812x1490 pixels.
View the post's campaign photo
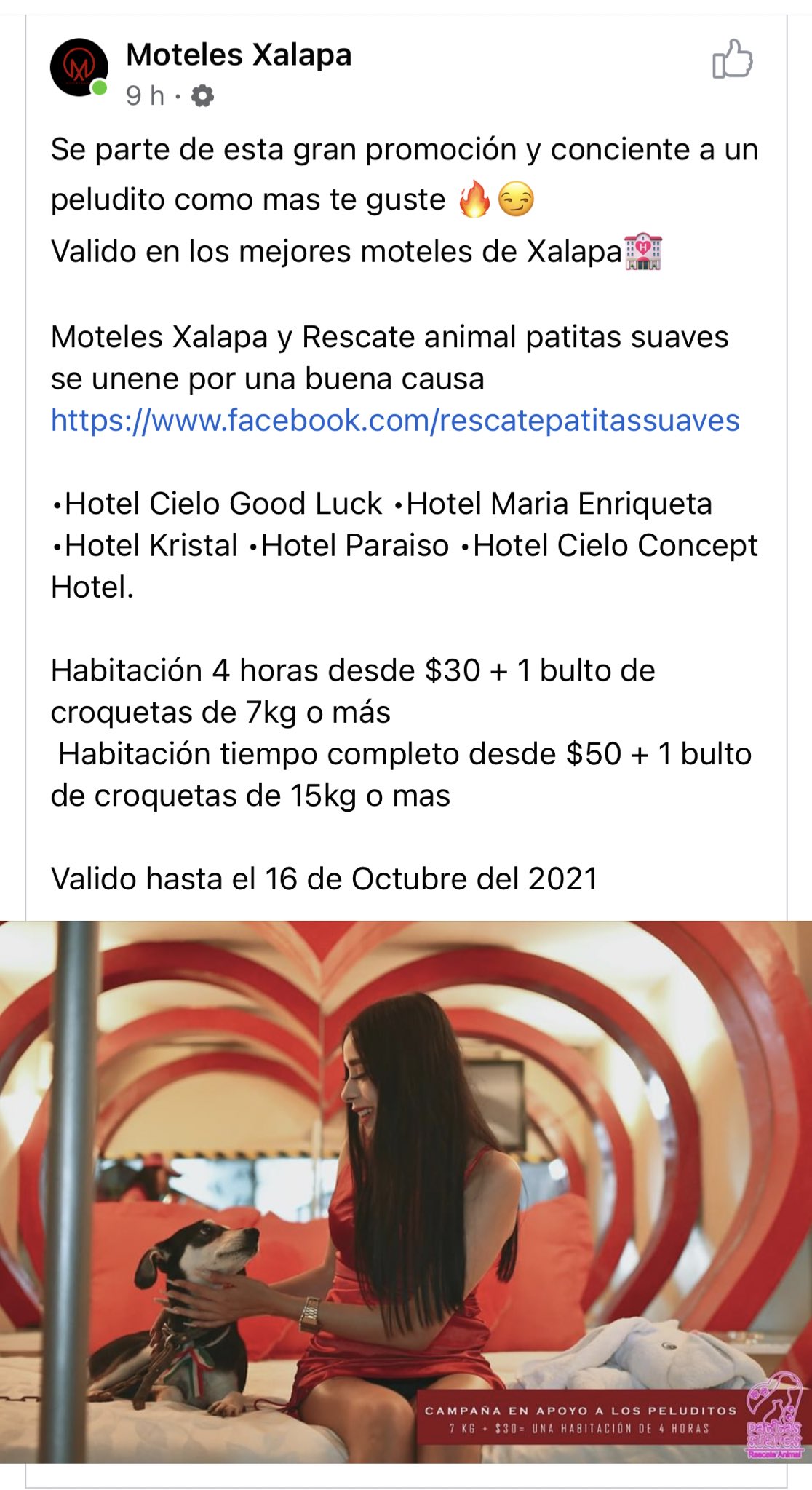pos(406,1191)
